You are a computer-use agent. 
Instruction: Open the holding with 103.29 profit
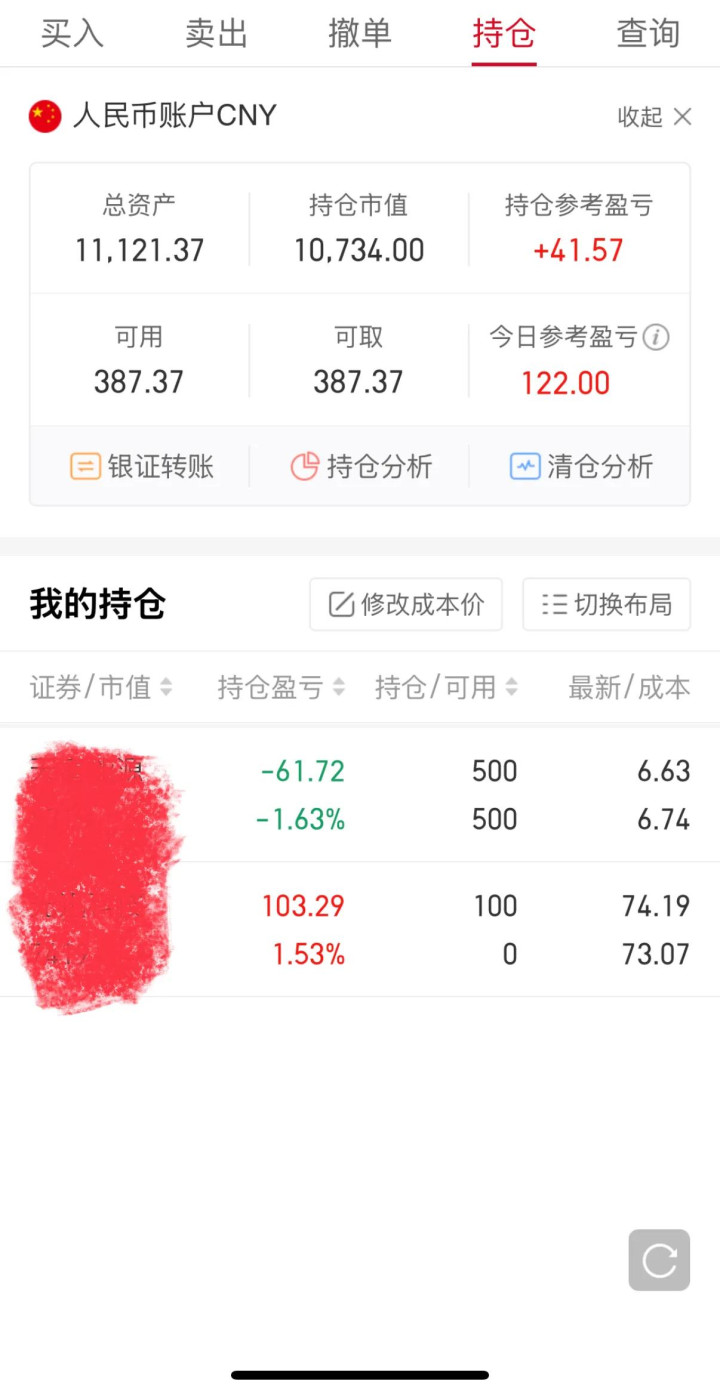tap(360, 930)
